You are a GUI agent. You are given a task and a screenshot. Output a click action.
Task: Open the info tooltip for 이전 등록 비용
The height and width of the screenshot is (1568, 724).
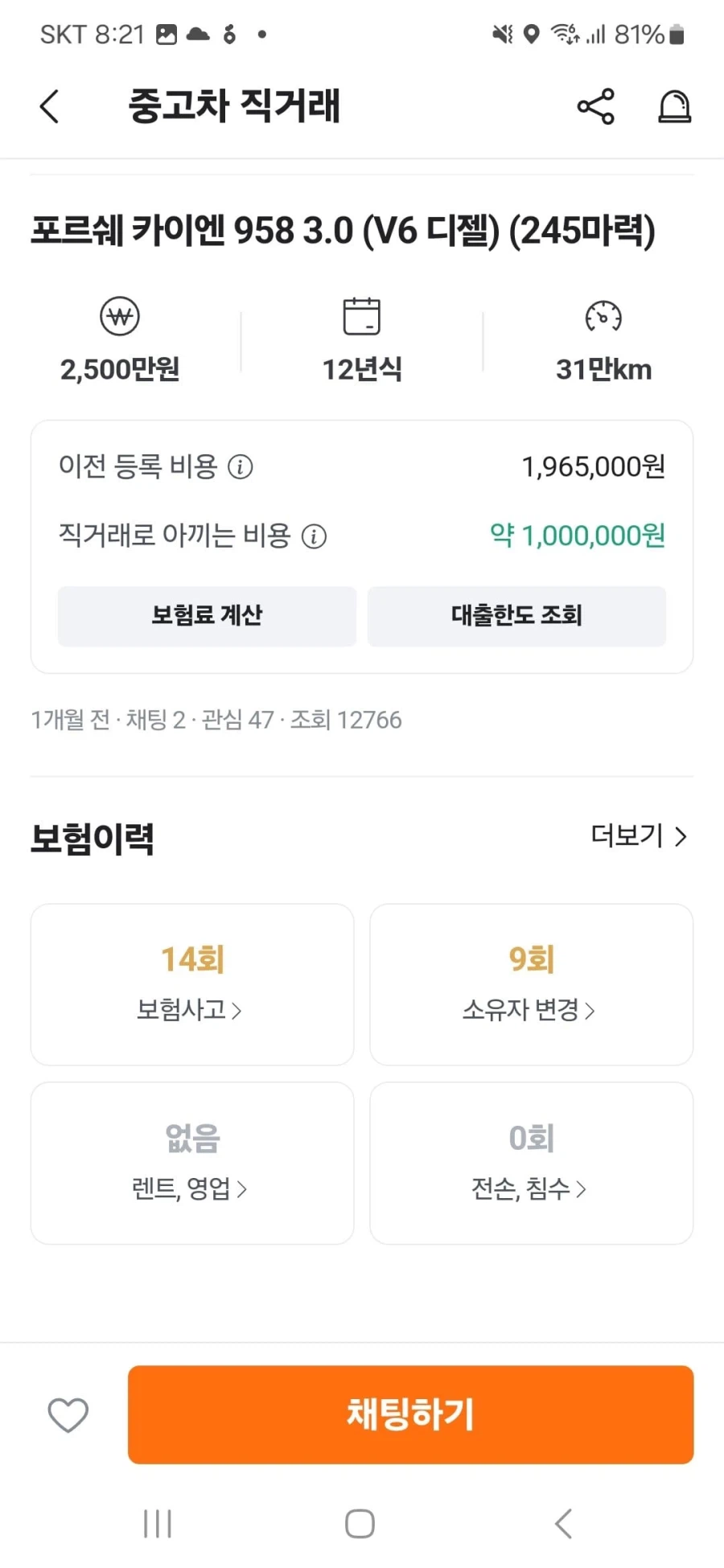click(x=241, y=466)
